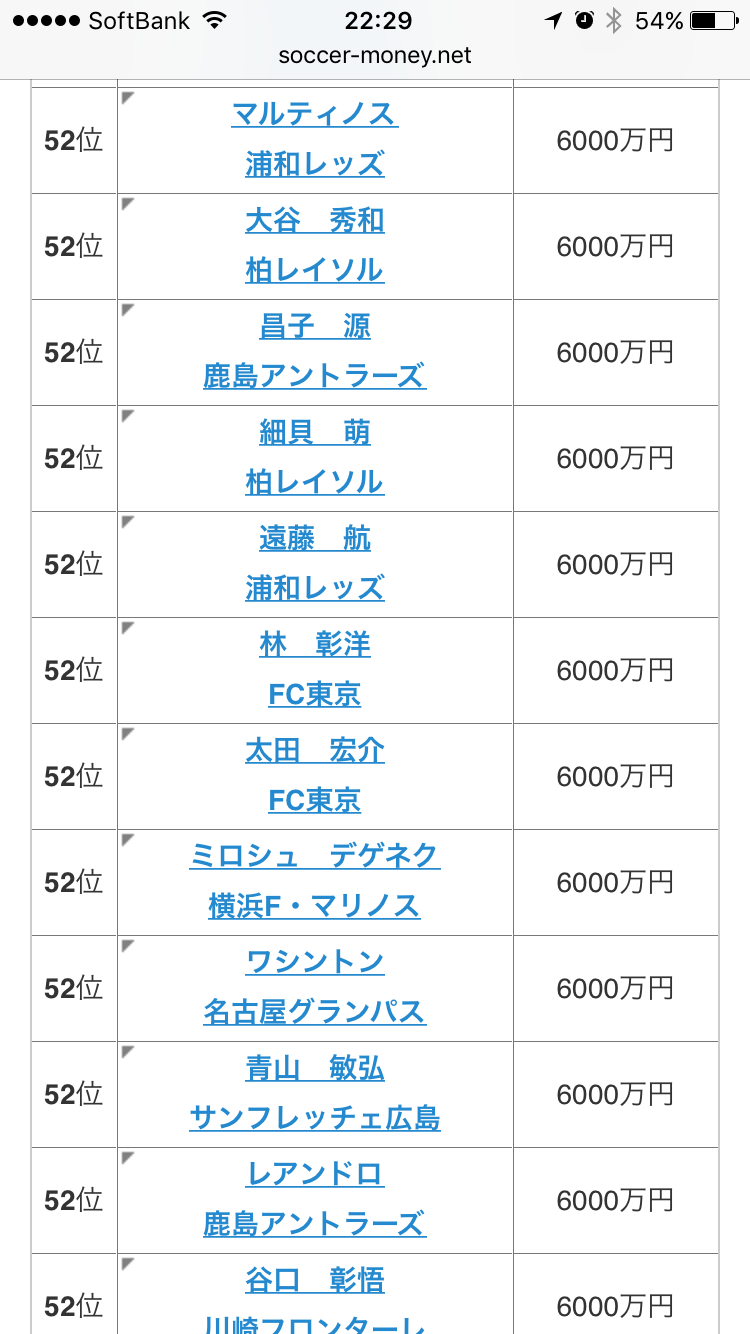Image resolution: width=750 pixels, height=1334 pixels.
Task: Tap the soccer-money.net address bar
Action: tap(375, 56)
